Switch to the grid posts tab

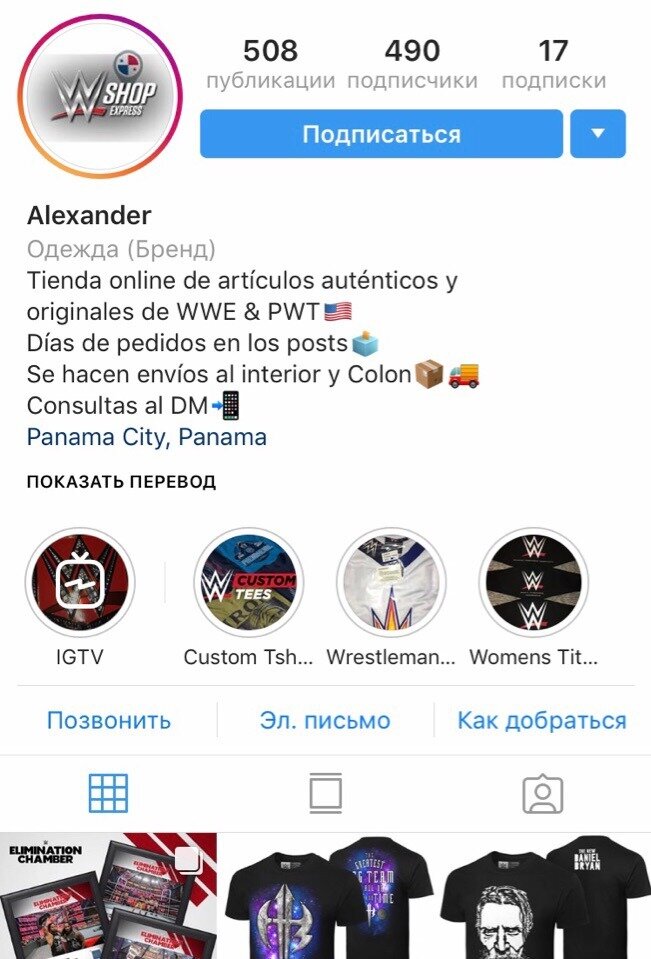[x=108, y=794]
